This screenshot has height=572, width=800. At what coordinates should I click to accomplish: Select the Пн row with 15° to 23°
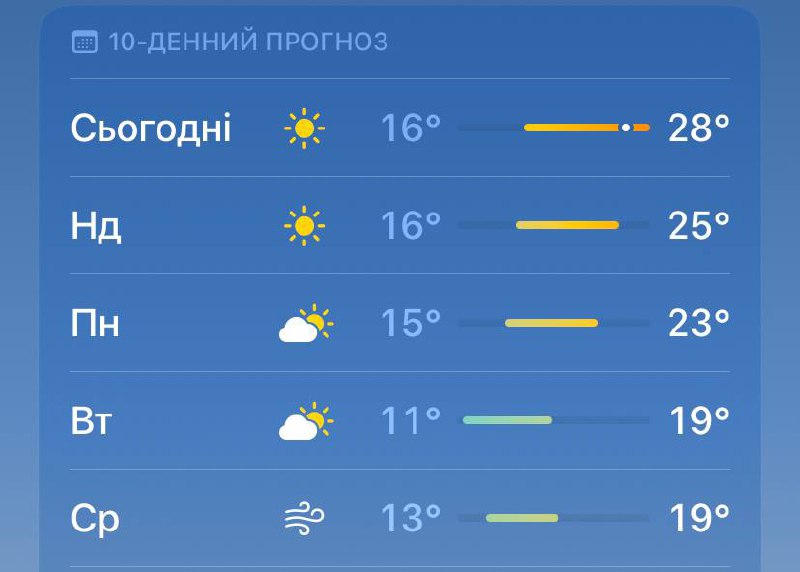[x=400, y=323]
